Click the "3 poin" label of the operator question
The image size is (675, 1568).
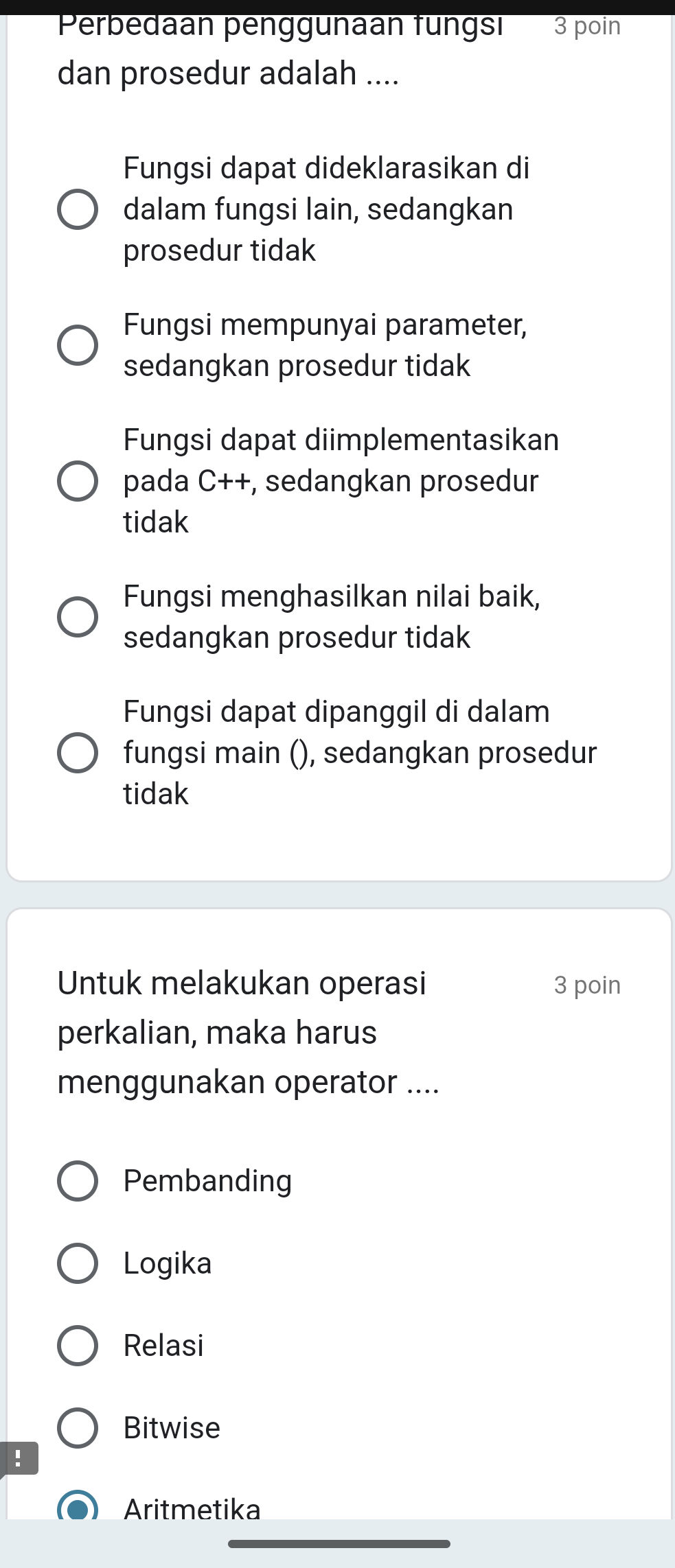[x=587, y=985]
